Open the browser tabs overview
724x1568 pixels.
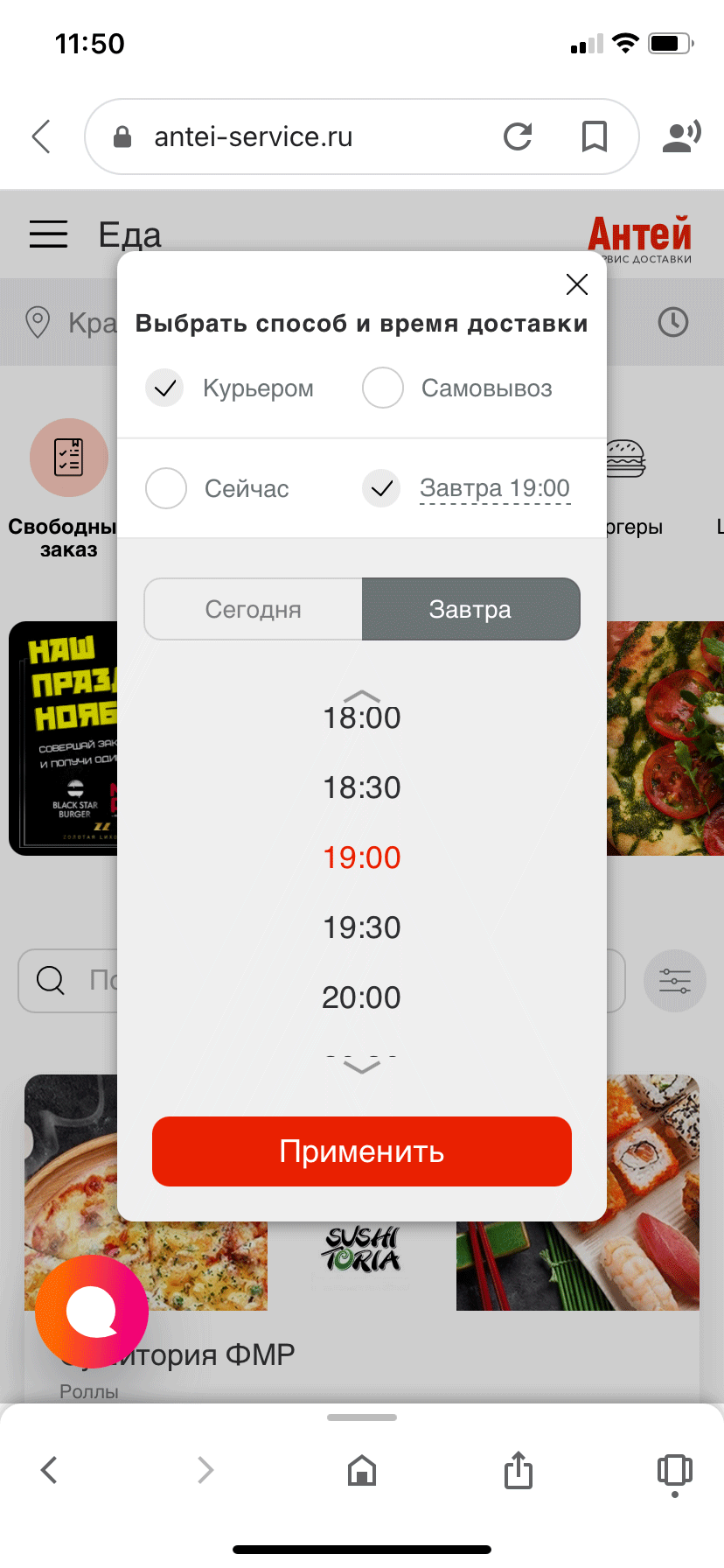pos(674,1472)
